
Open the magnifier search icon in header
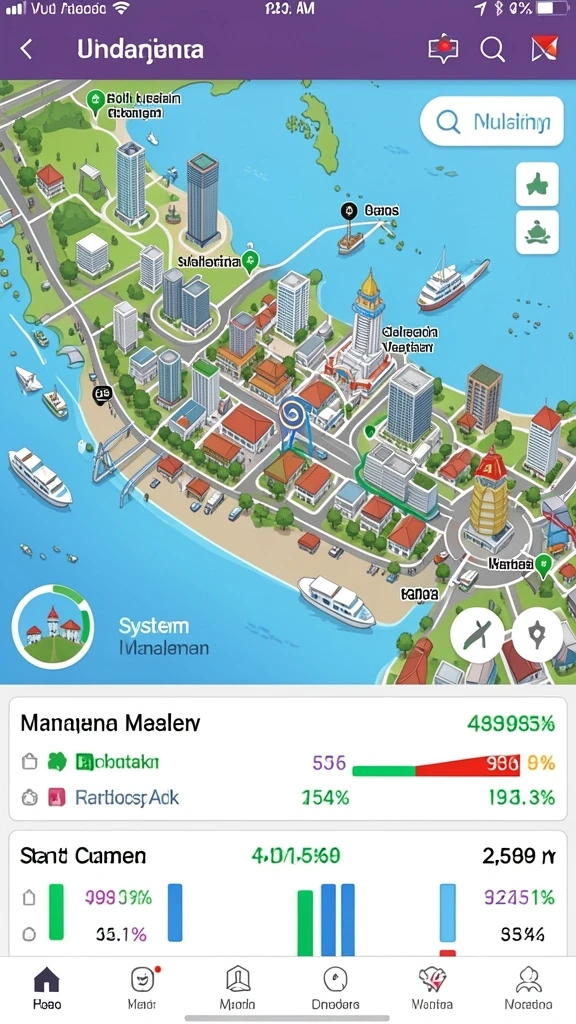pos(493,49)
